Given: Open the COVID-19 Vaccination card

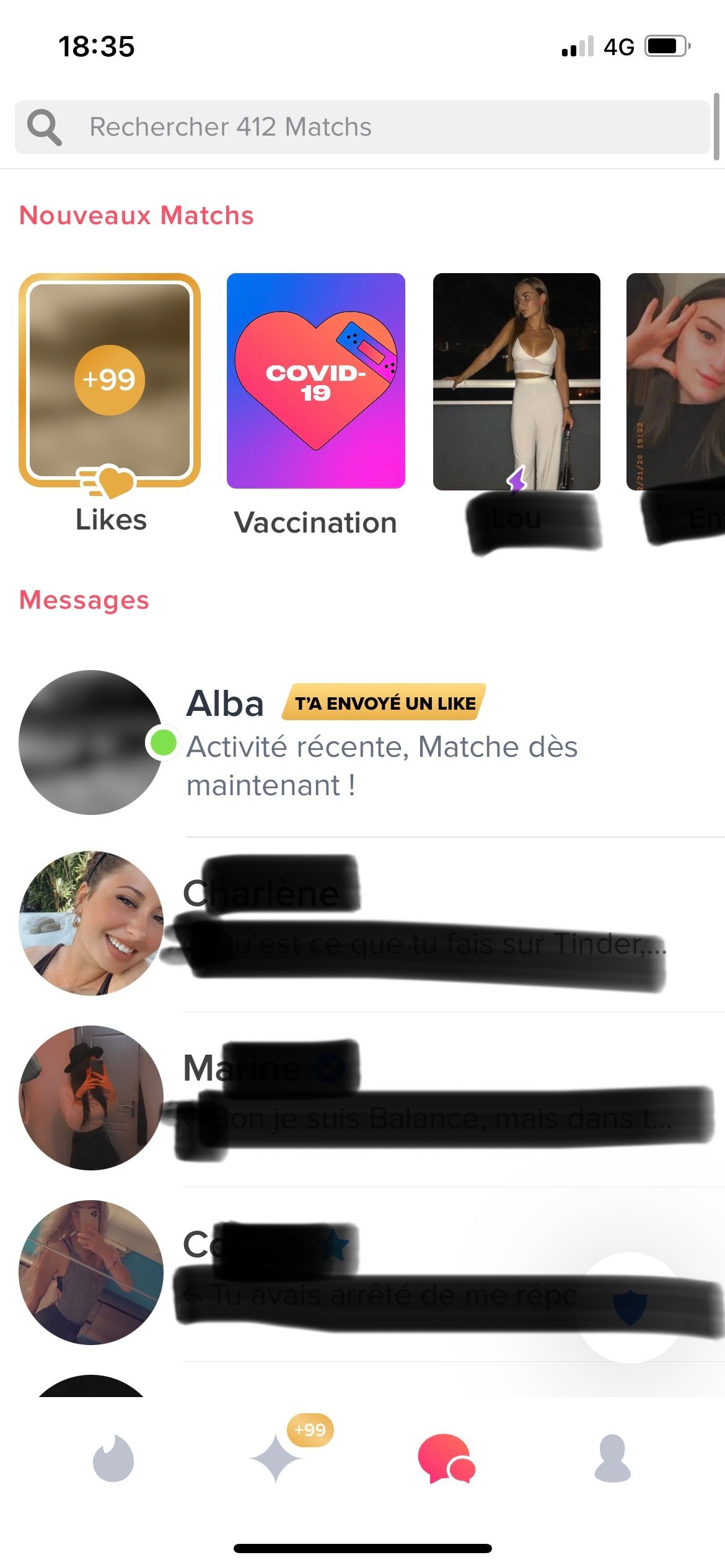Looking at the screenshot, I should [x=316, y=380].
